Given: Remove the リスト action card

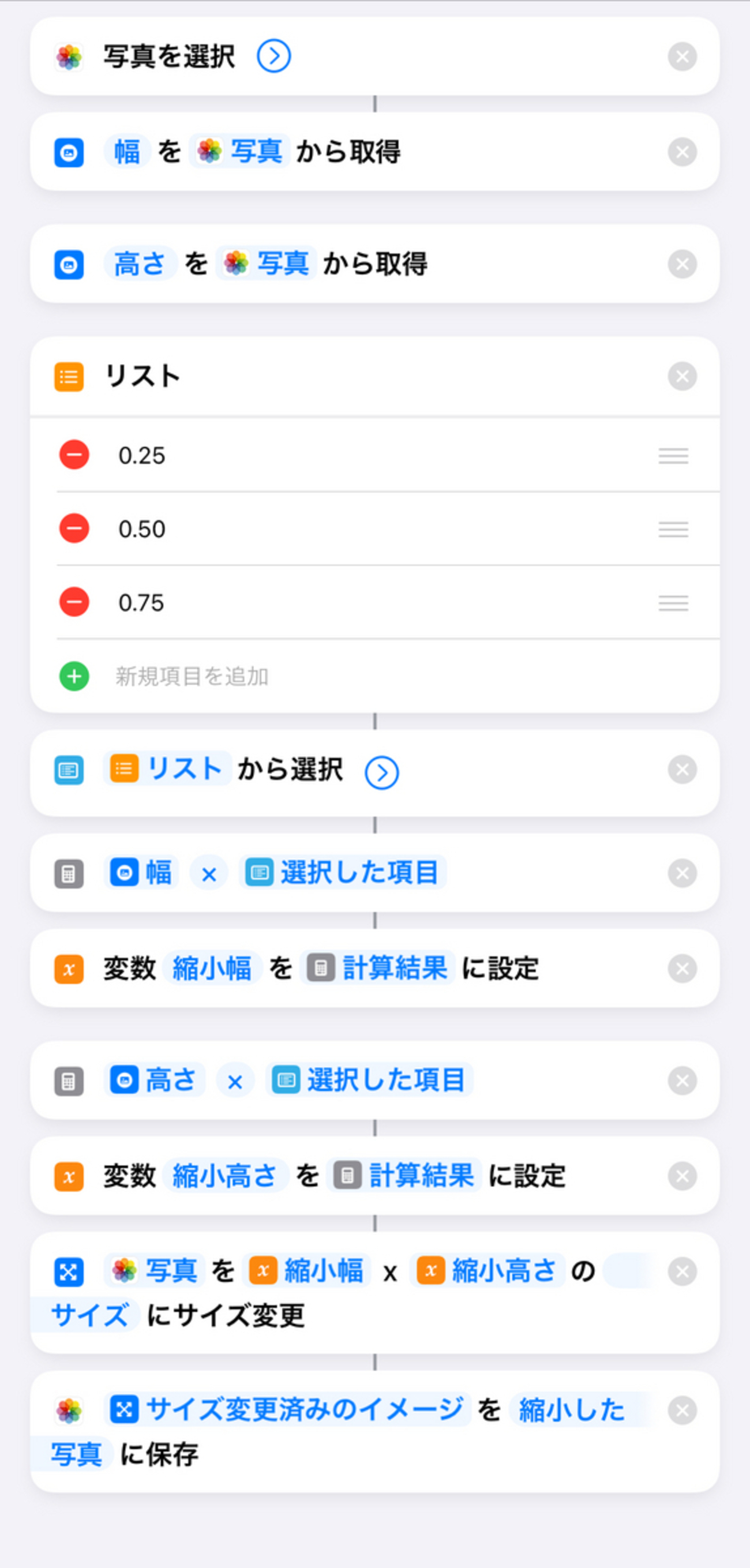Looking at the screenshot, I should click(682, 376).
